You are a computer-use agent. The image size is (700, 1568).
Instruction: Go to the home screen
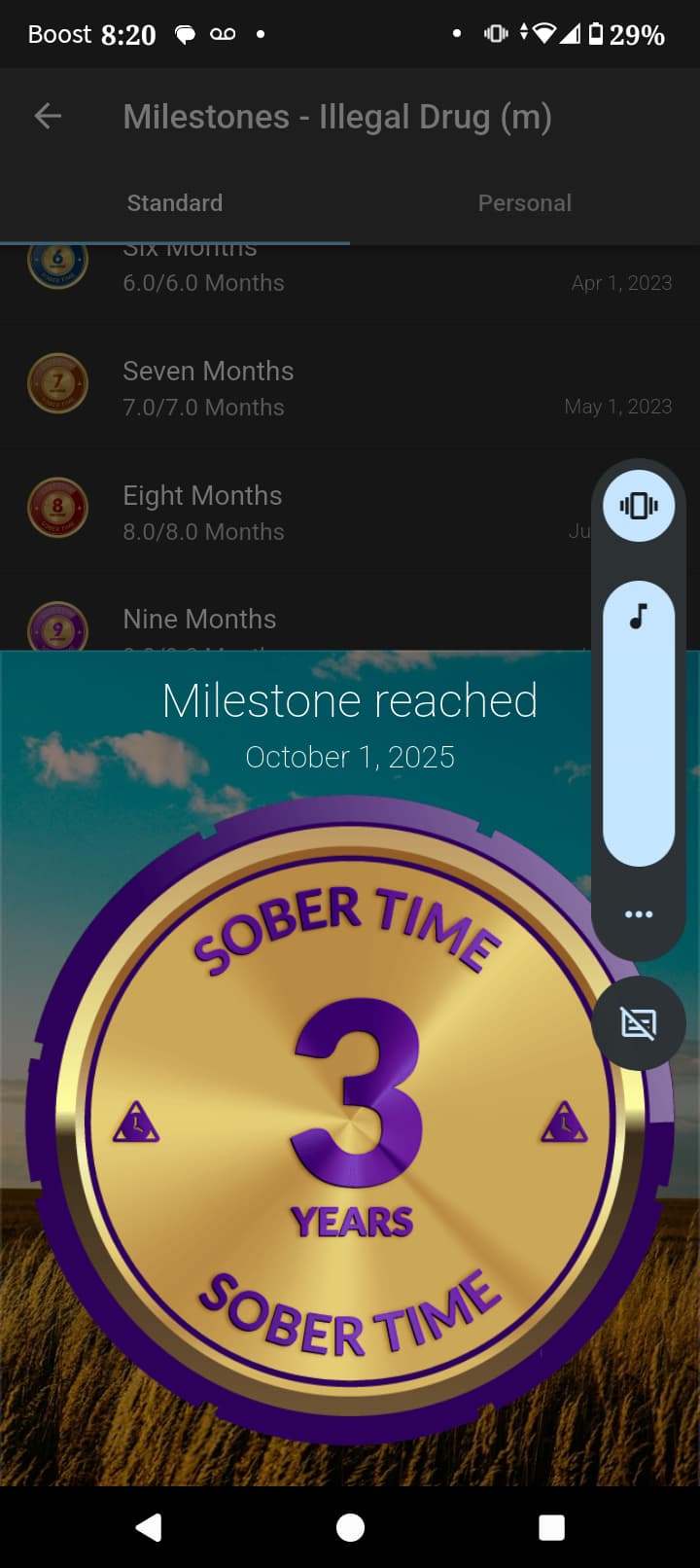pos(350,1527)
